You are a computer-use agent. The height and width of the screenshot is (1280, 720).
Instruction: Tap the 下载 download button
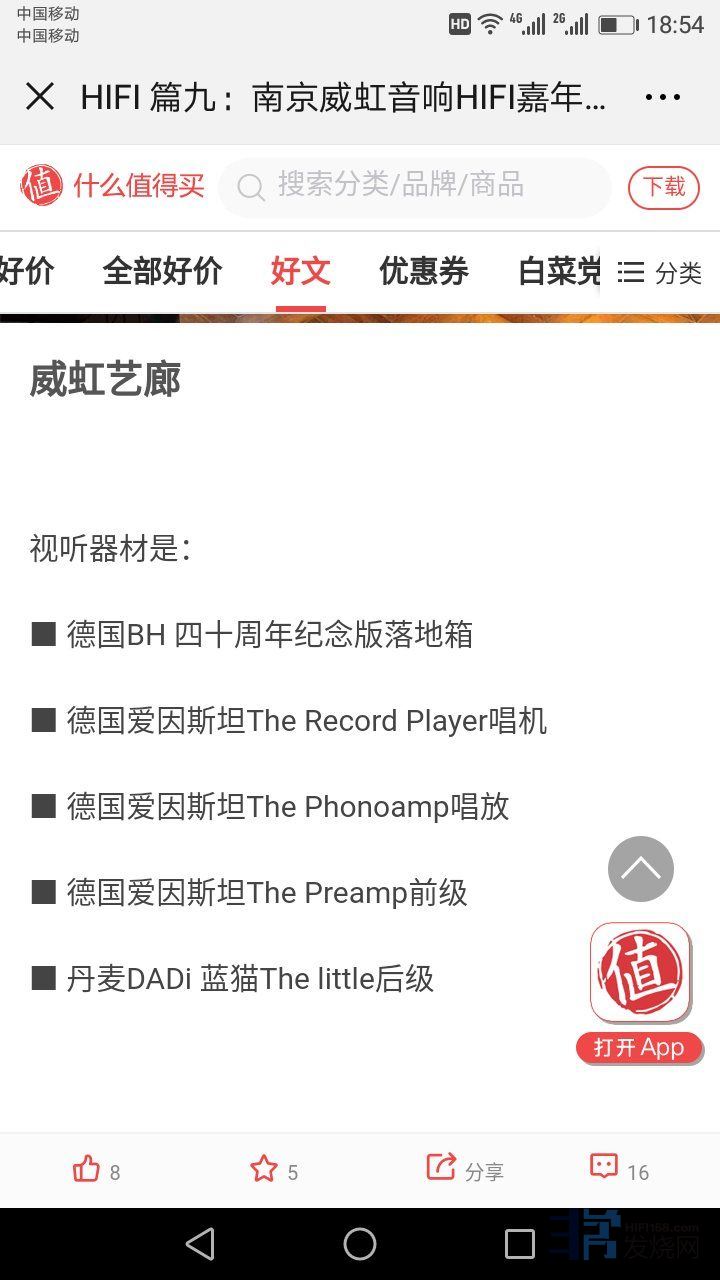[x=663, y=187]
